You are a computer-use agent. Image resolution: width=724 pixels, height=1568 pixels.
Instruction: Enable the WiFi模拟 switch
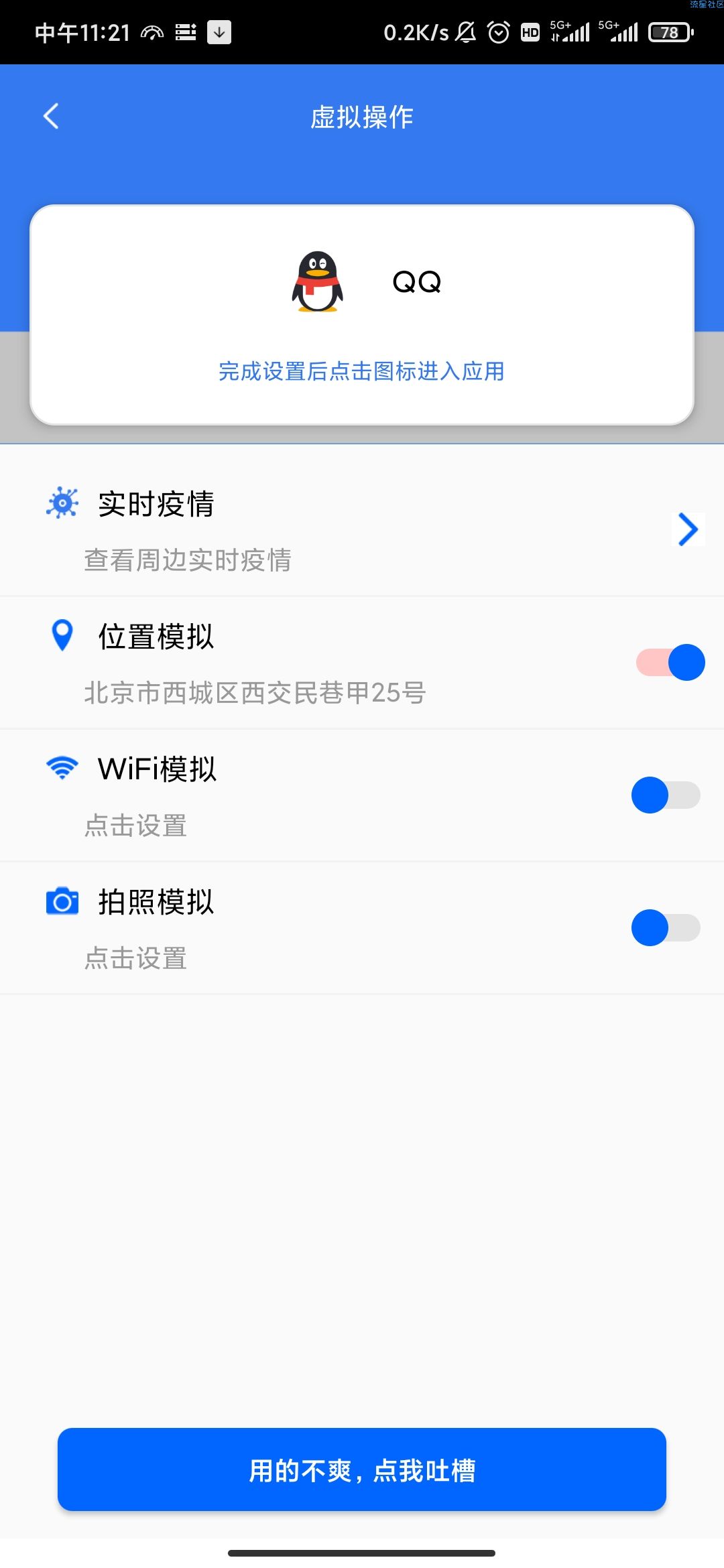[666, 795]
